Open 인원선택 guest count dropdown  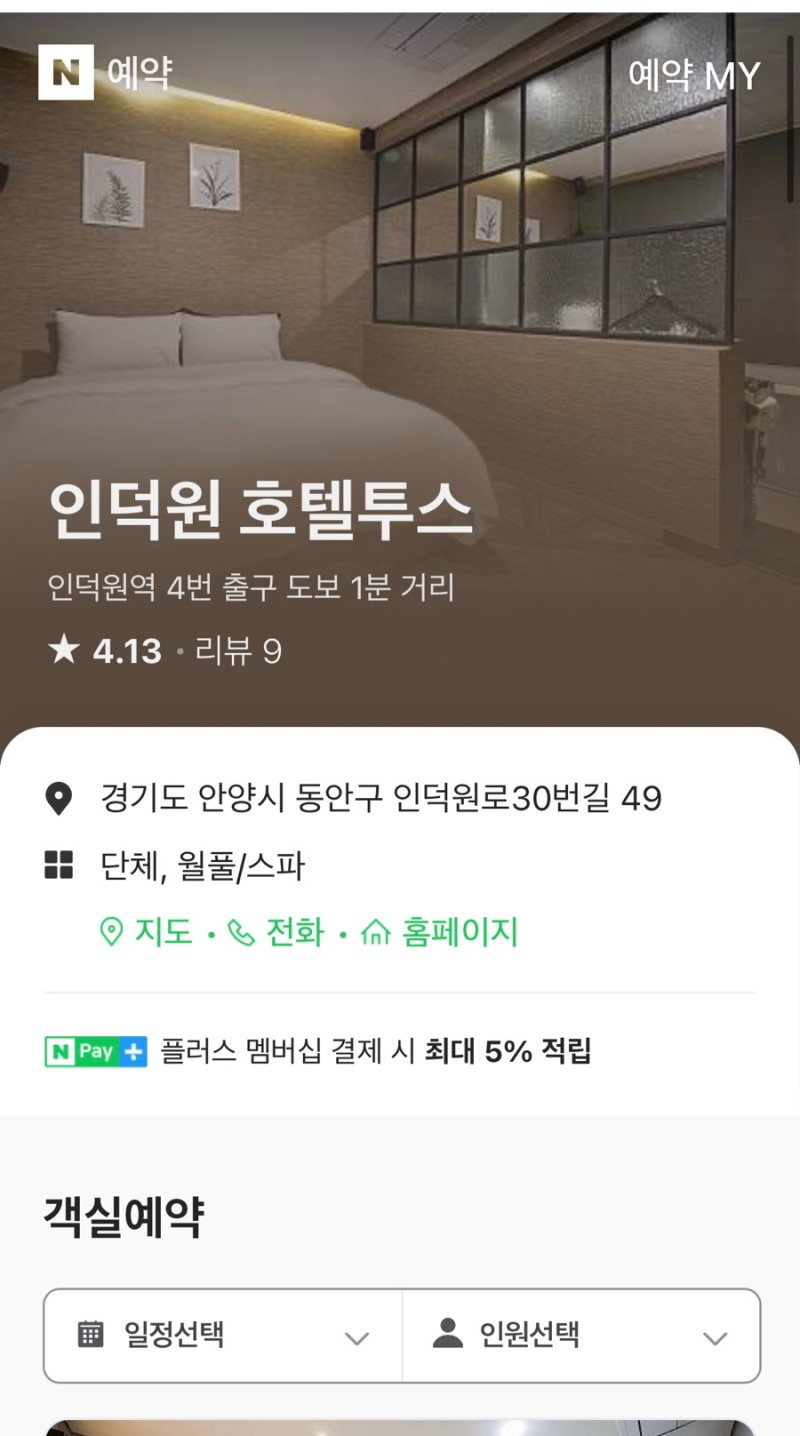pyautogui.click(x=580, y=1335)
